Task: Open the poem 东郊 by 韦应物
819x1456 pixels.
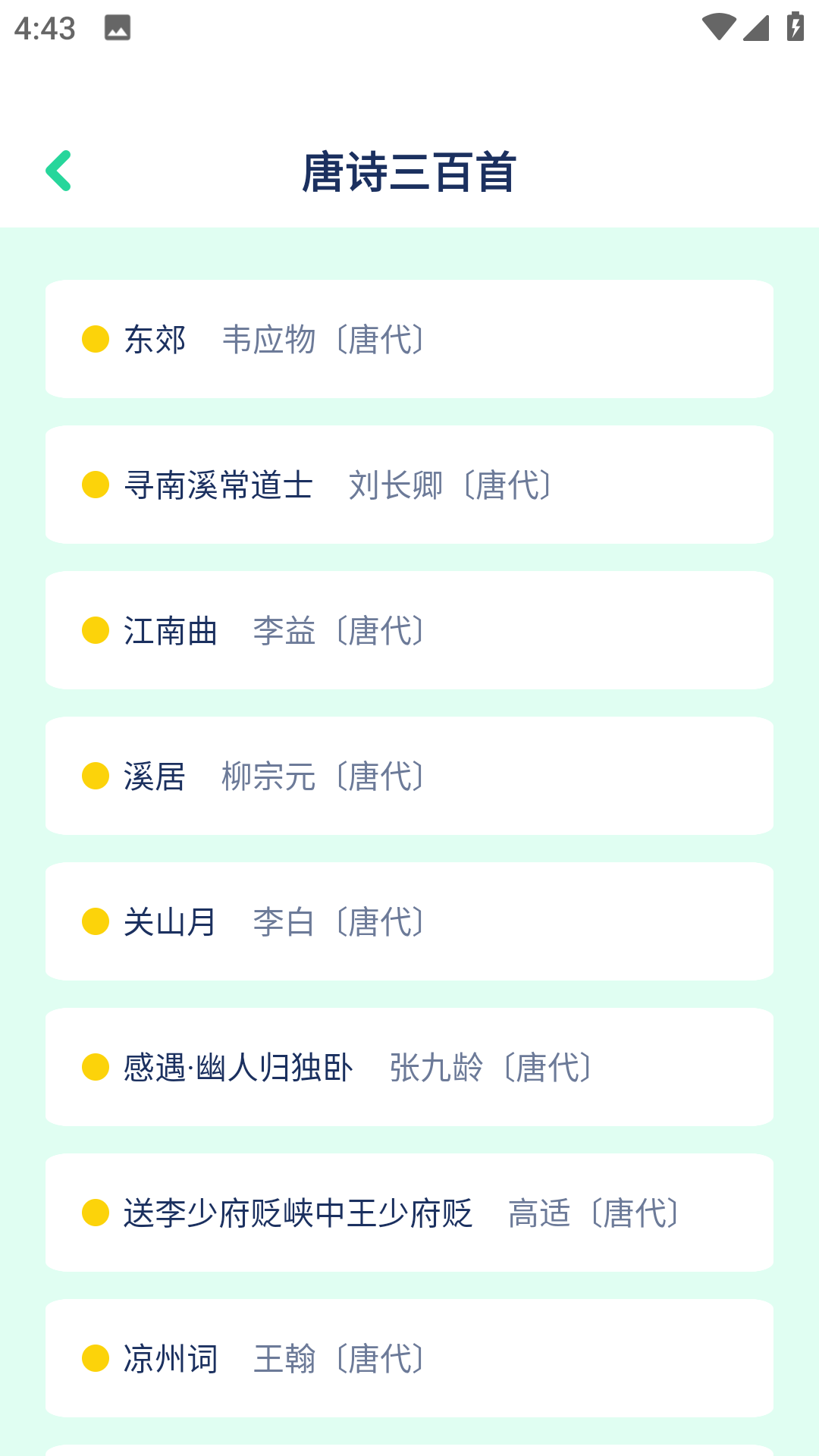Action: click(x=409, y=339)
